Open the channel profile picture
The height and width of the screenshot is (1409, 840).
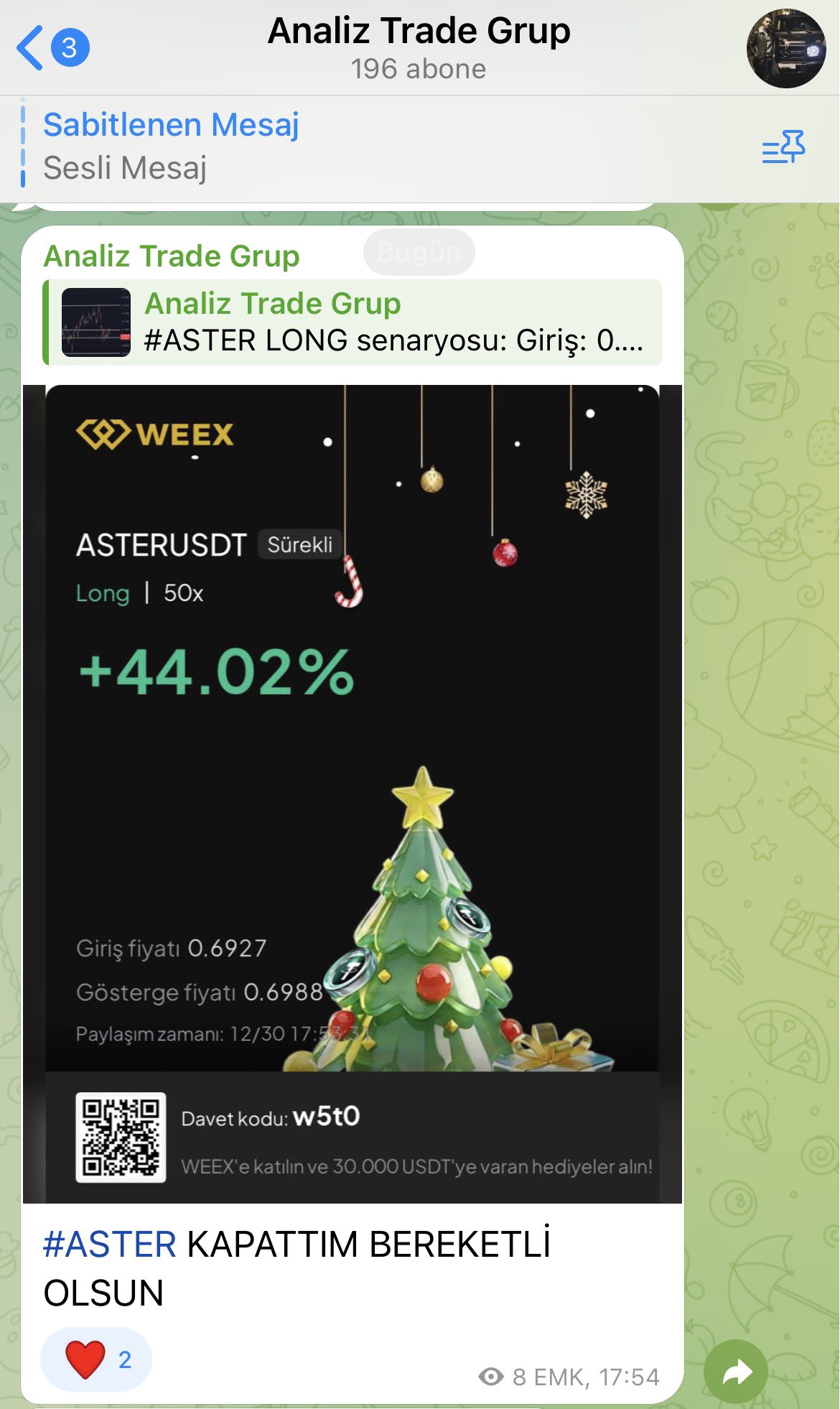[x=786, y=48]
